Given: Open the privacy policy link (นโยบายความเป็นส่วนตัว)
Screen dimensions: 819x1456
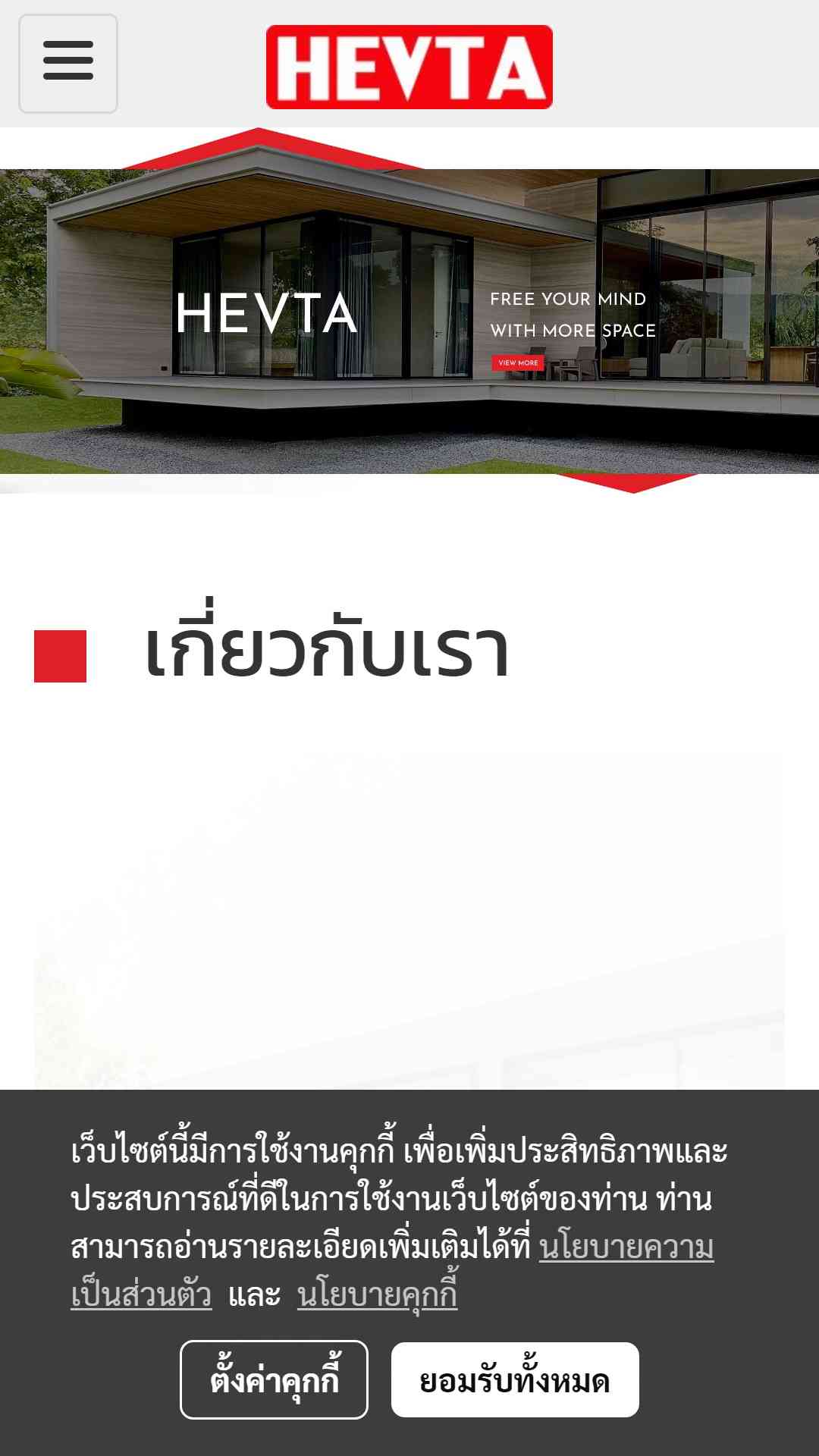Looking at the screenshot, I should pyautogui.click(x=626, y=1247).
